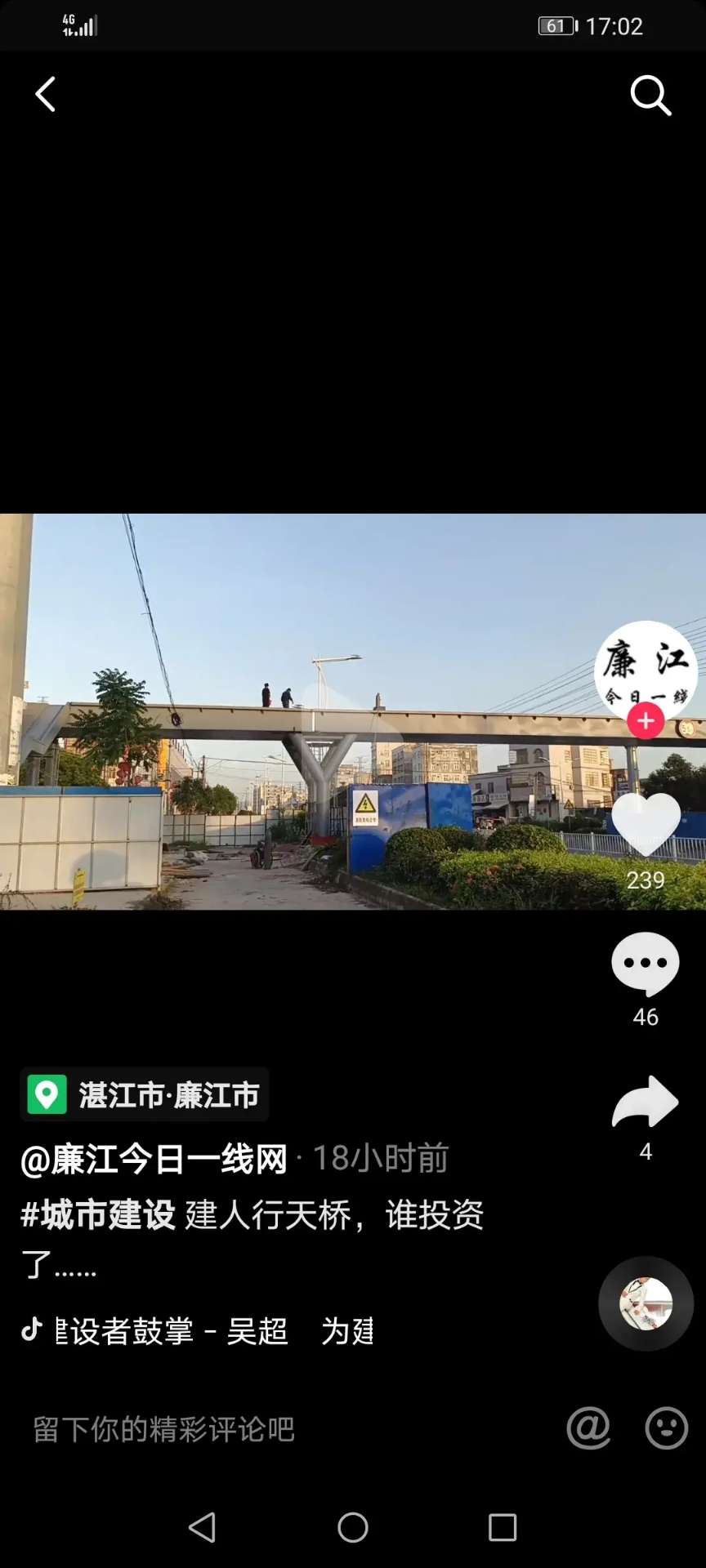Open the comments speech bubble

click(x=646, y=964)
